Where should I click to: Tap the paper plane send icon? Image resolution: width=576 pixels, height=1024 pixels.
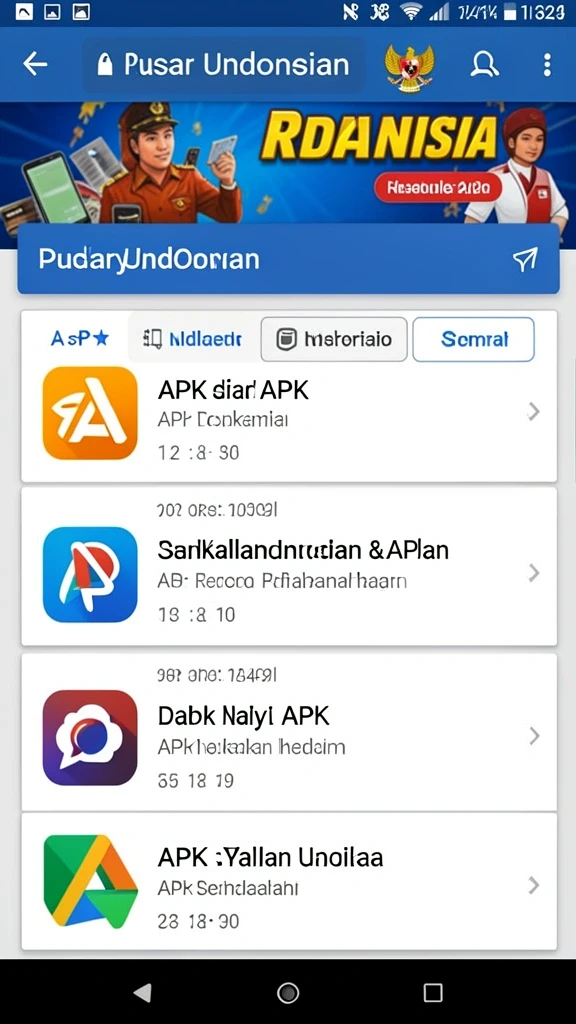point(525,259)
